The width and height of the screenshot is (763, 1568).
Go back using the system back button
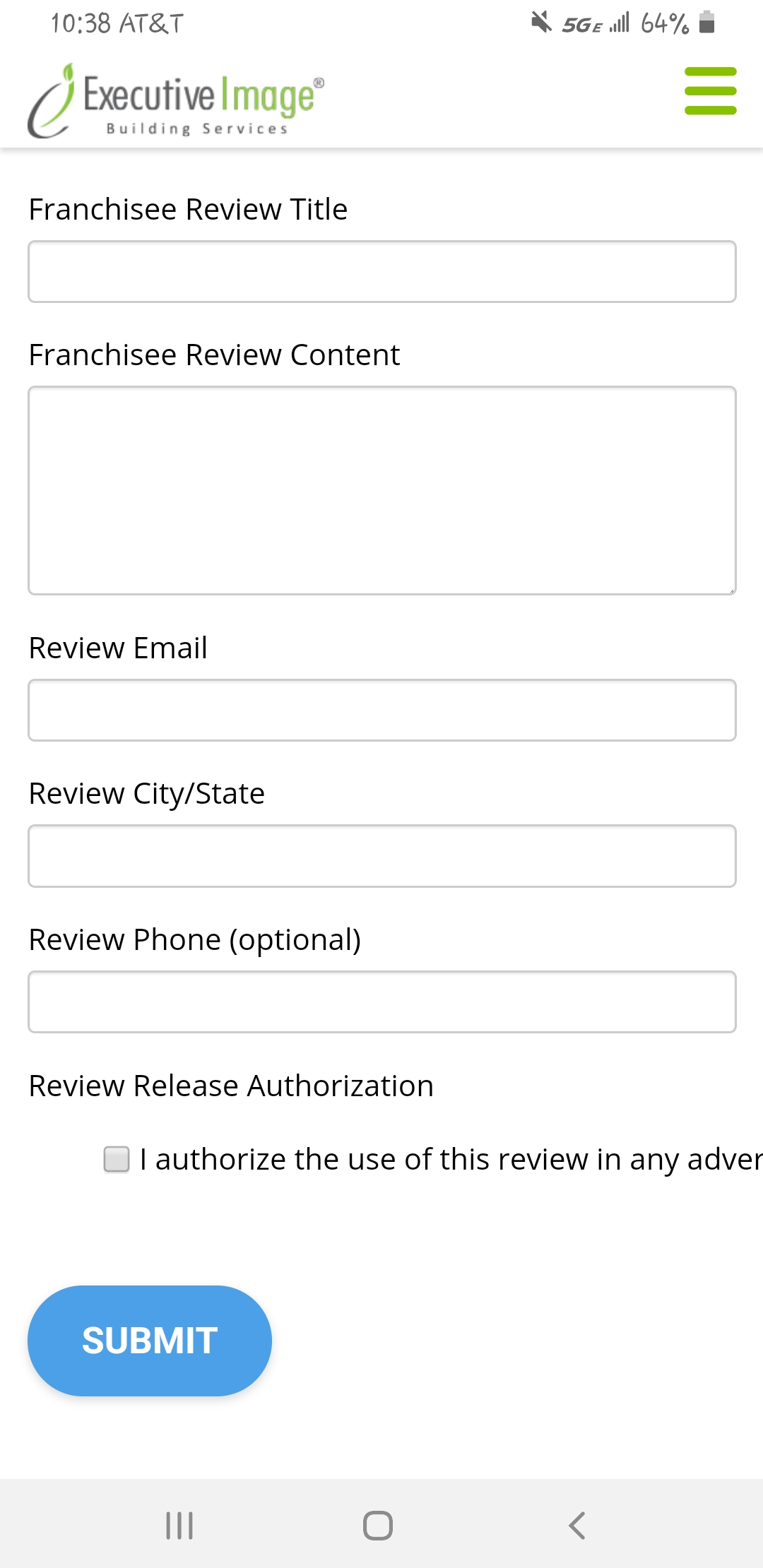[x=577, y=1526]
